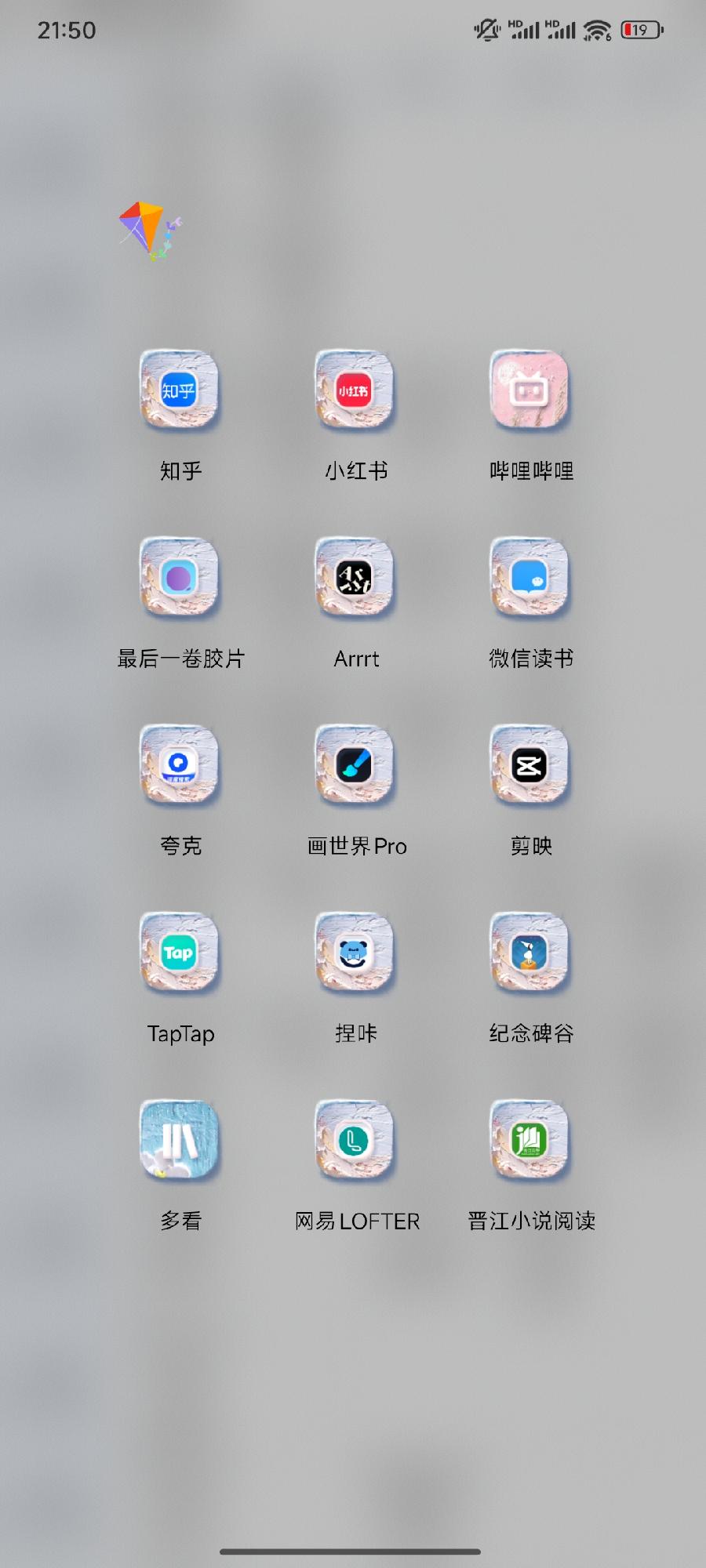This screenshot has height=1568, width=706.
Task: Open the Arrrt app
Action: [355, 577]
